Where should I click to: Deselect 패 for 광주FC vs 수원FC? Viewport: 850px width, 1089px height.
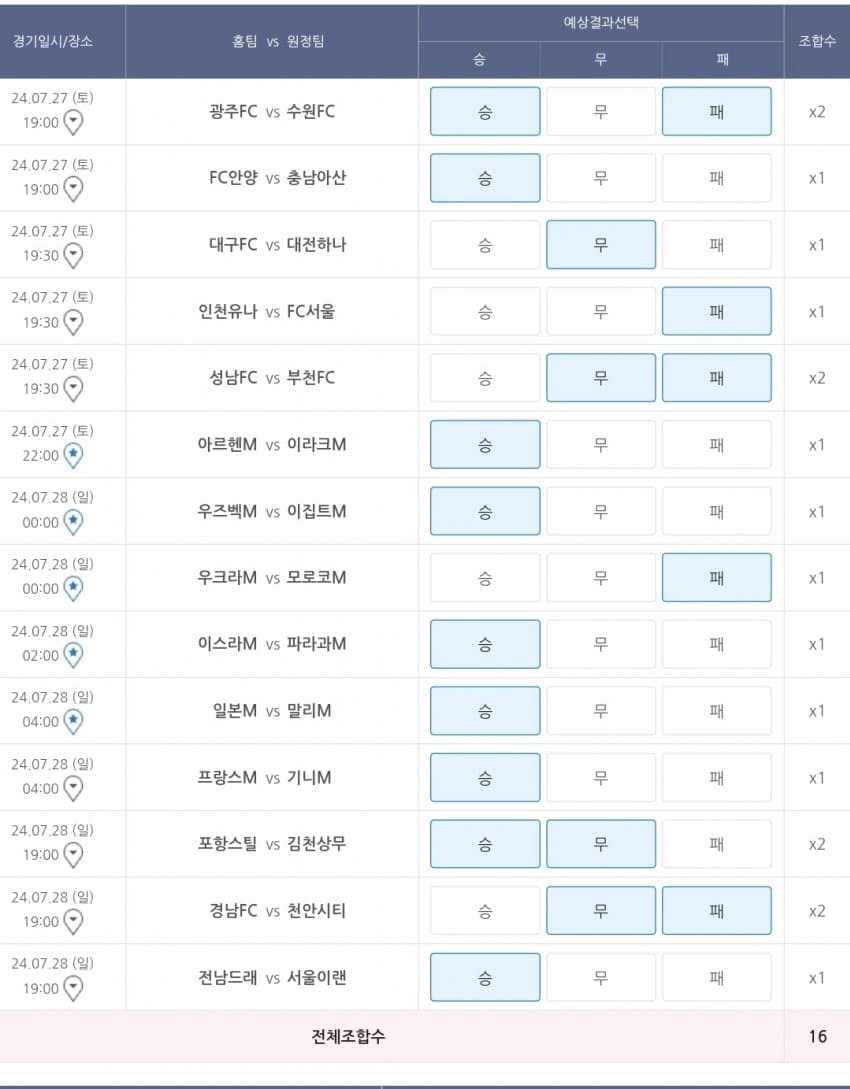click(x=716, y=111)
